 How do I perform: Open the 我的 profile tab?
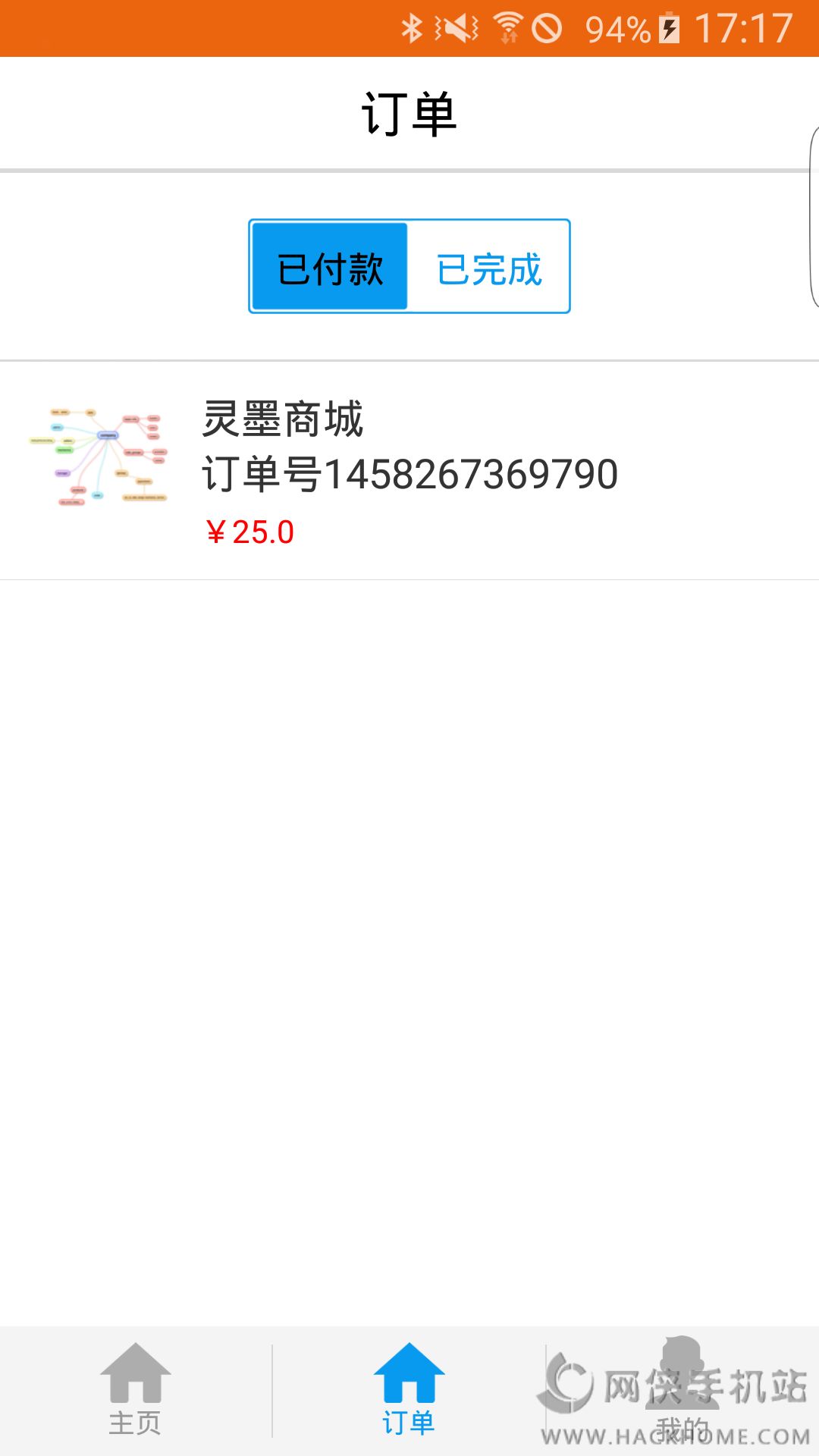click(x=682, y=1389)
